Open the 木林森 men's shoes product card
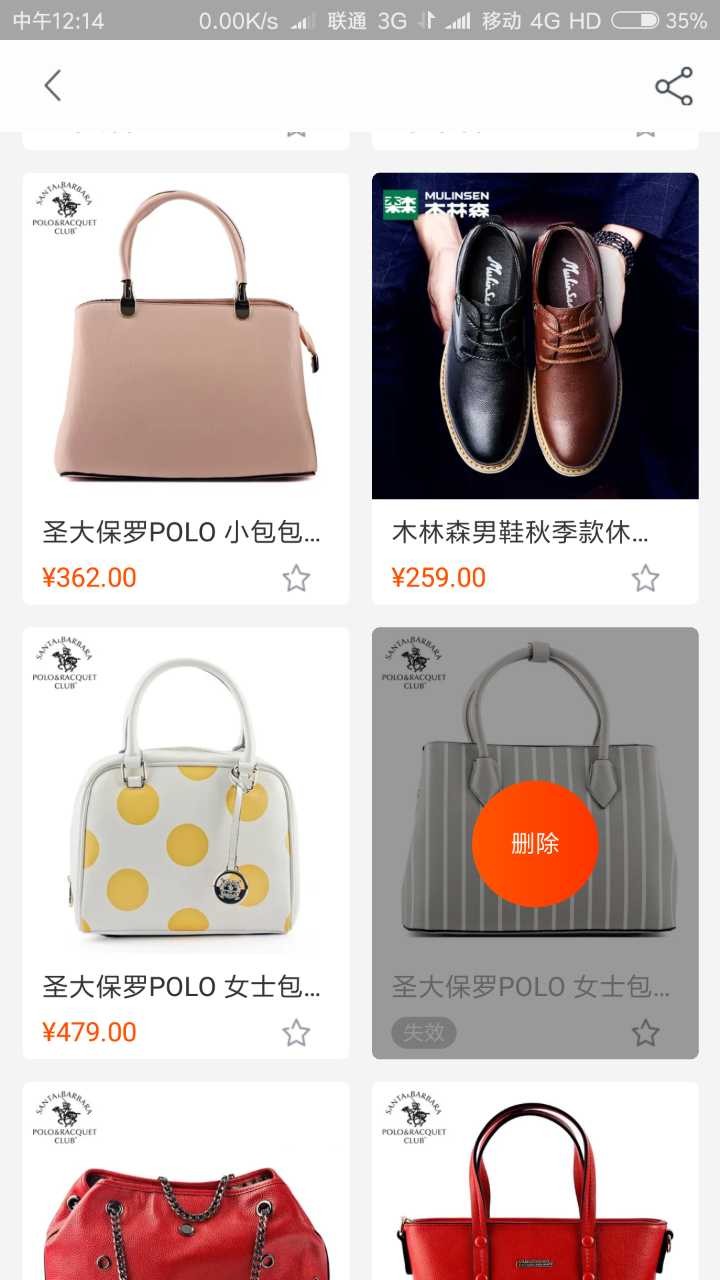This screenshot has width=720, height=1280. (535, 389)
